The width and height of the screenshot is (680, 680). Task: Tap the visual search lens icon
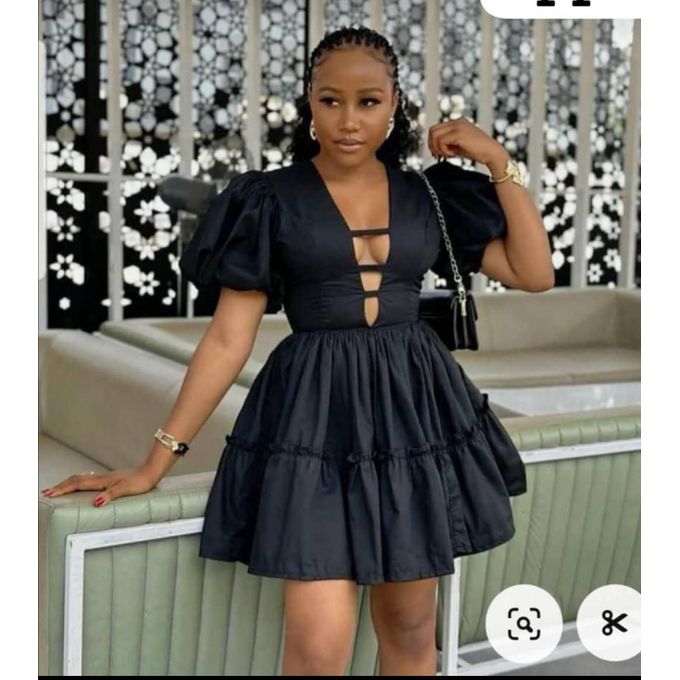pyautogui.click(x=524, y=624)
